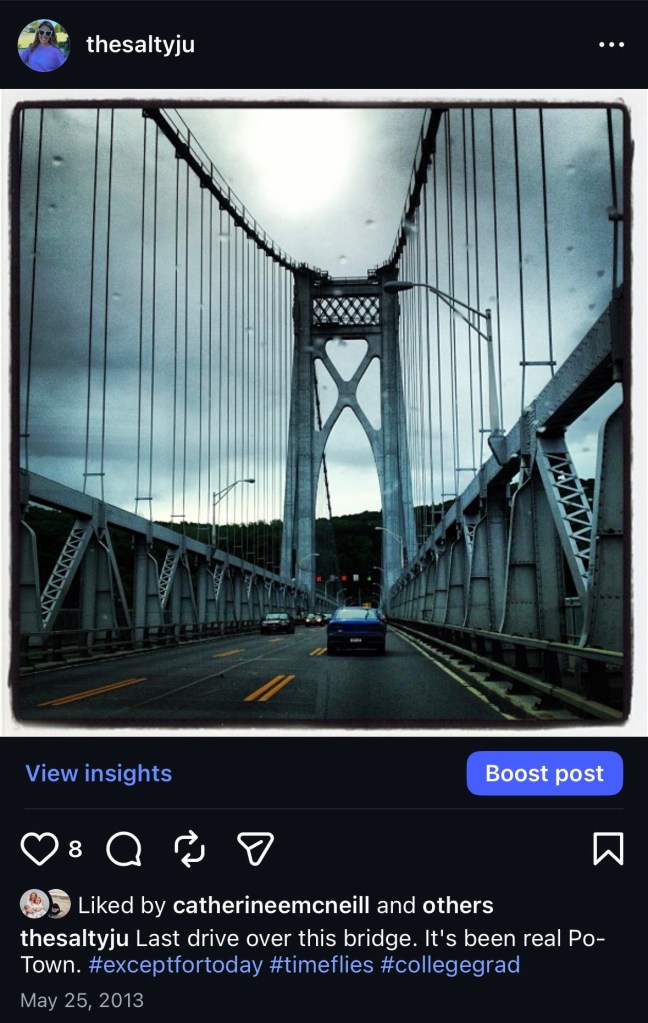Open the comments on this post
648x1023 pixels.
click(x=124, y=849)
